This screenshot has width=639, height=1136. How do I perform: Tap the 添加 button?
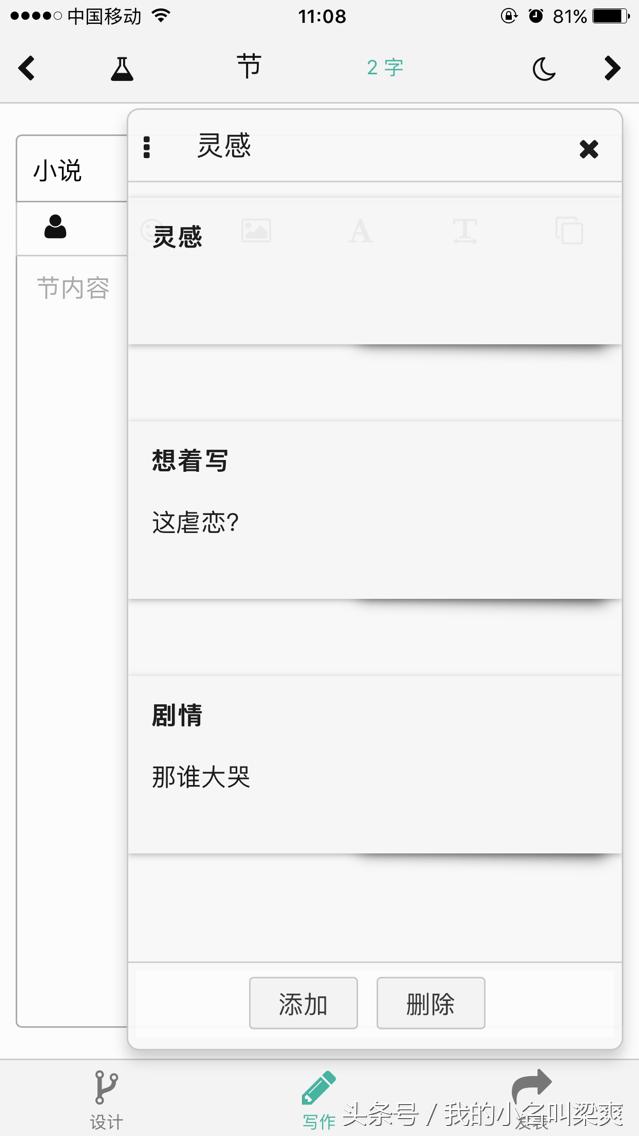pyautogui.click(x=303, y=1003)
